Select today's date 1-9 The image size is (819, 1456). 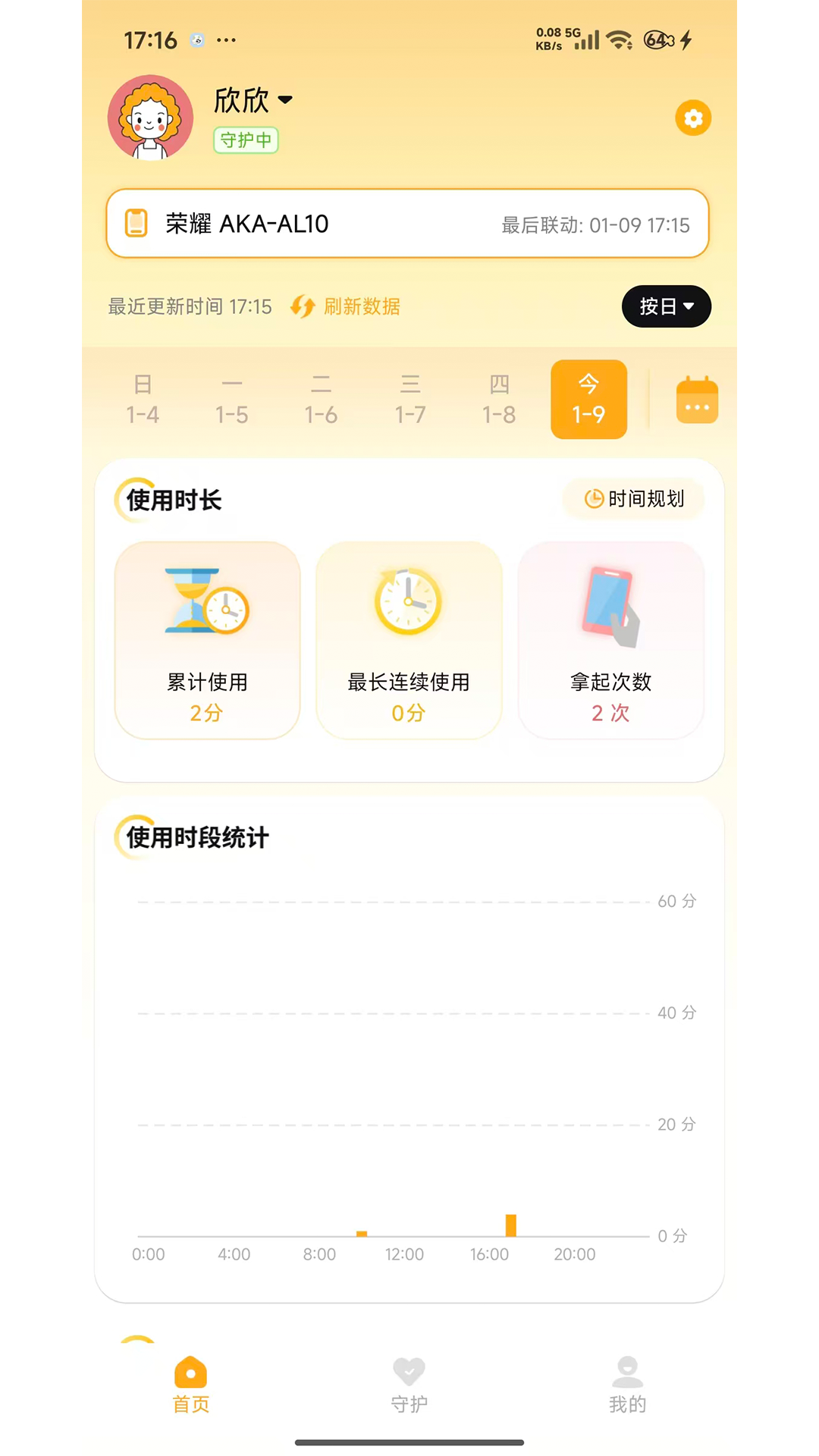click(x=588, y=400)
